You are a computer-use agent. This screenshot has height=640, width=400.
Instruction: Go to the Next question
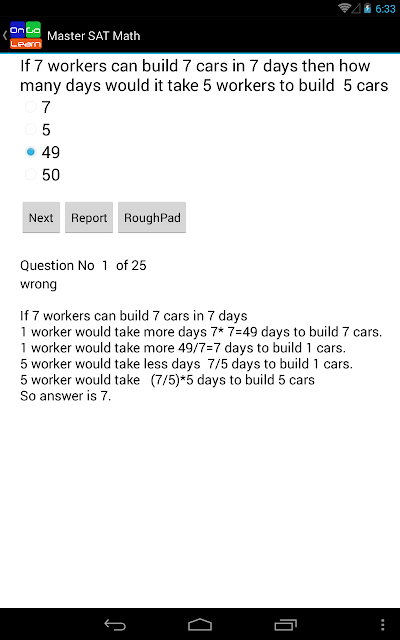pyautogui.click(x=41, y=218)
